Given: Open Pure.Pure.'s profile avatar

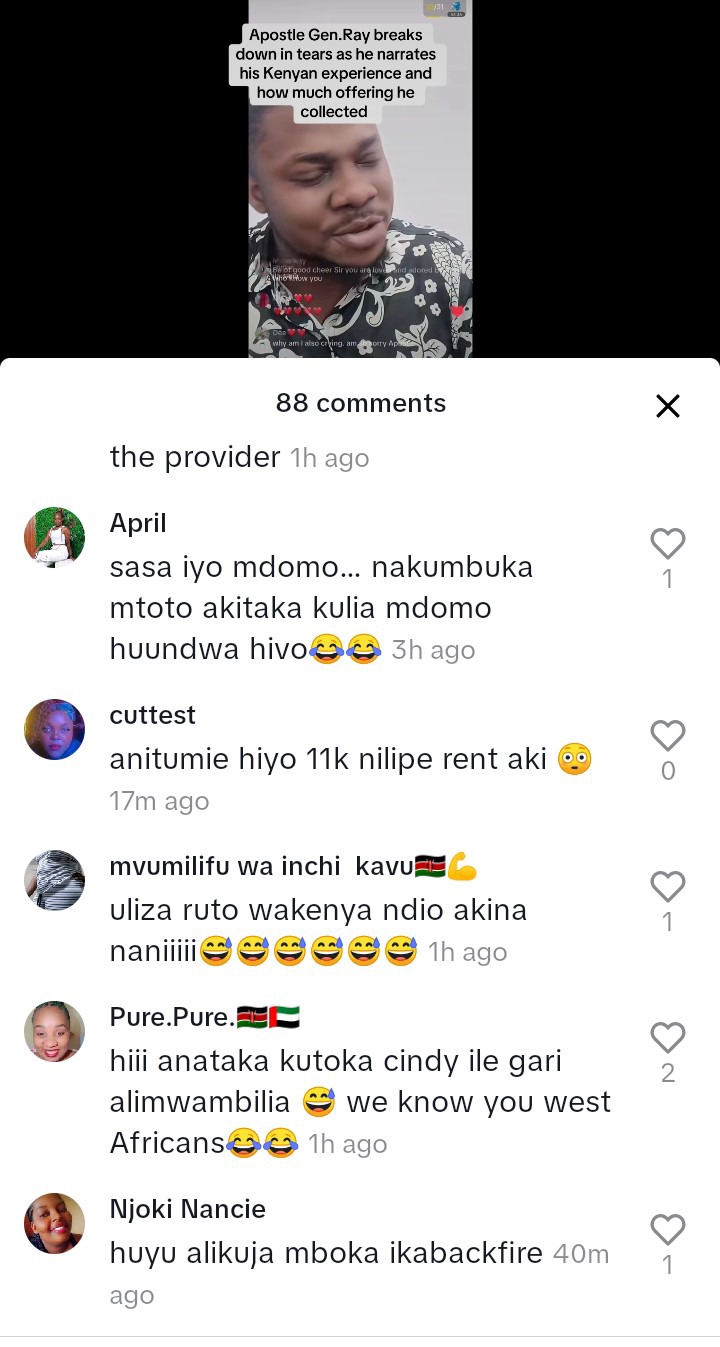Looking at the screenshot, I should point(54,1031).
